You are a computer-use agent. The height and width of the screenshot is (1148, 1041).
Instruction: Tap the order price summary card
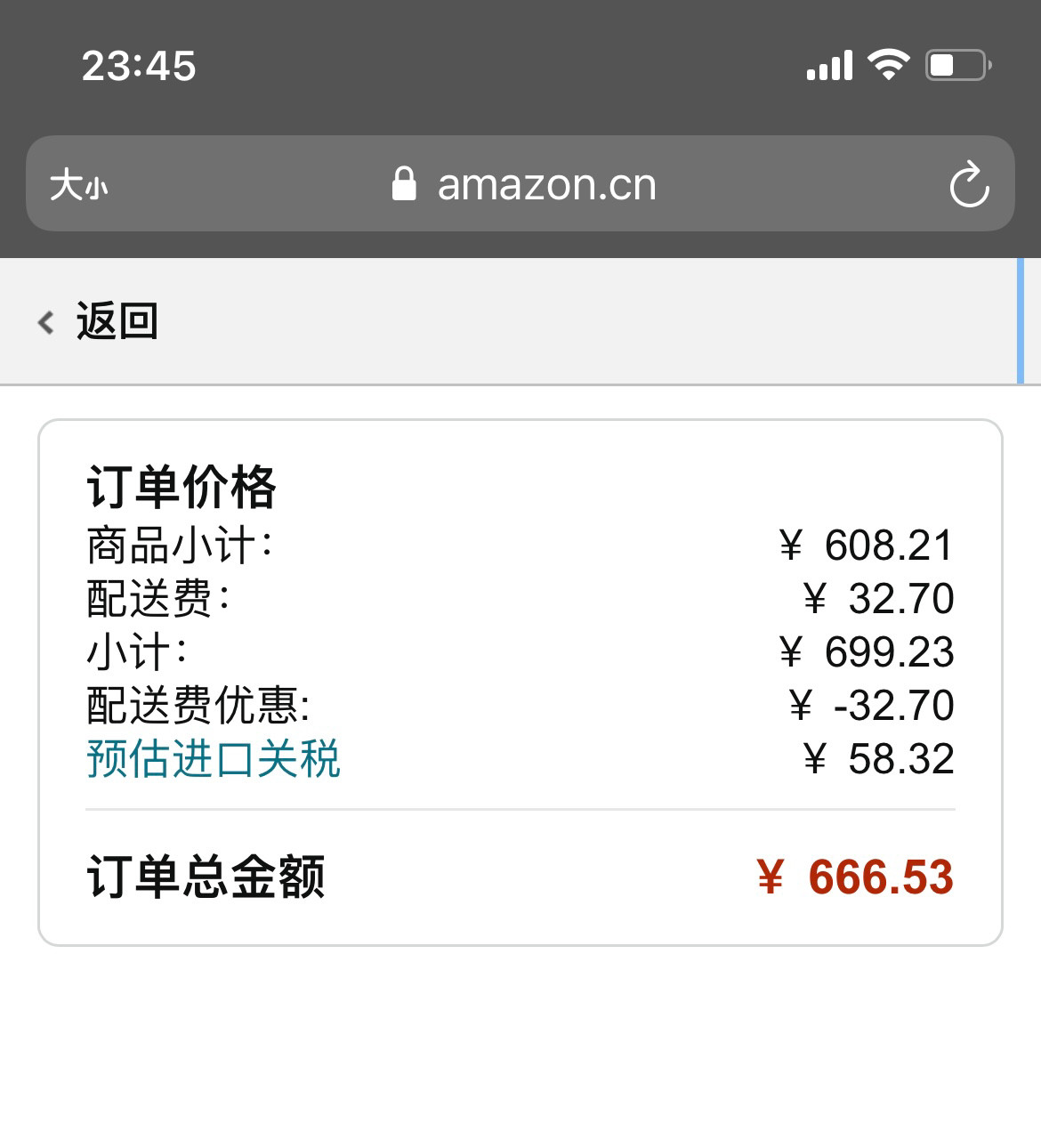(520, 681)
